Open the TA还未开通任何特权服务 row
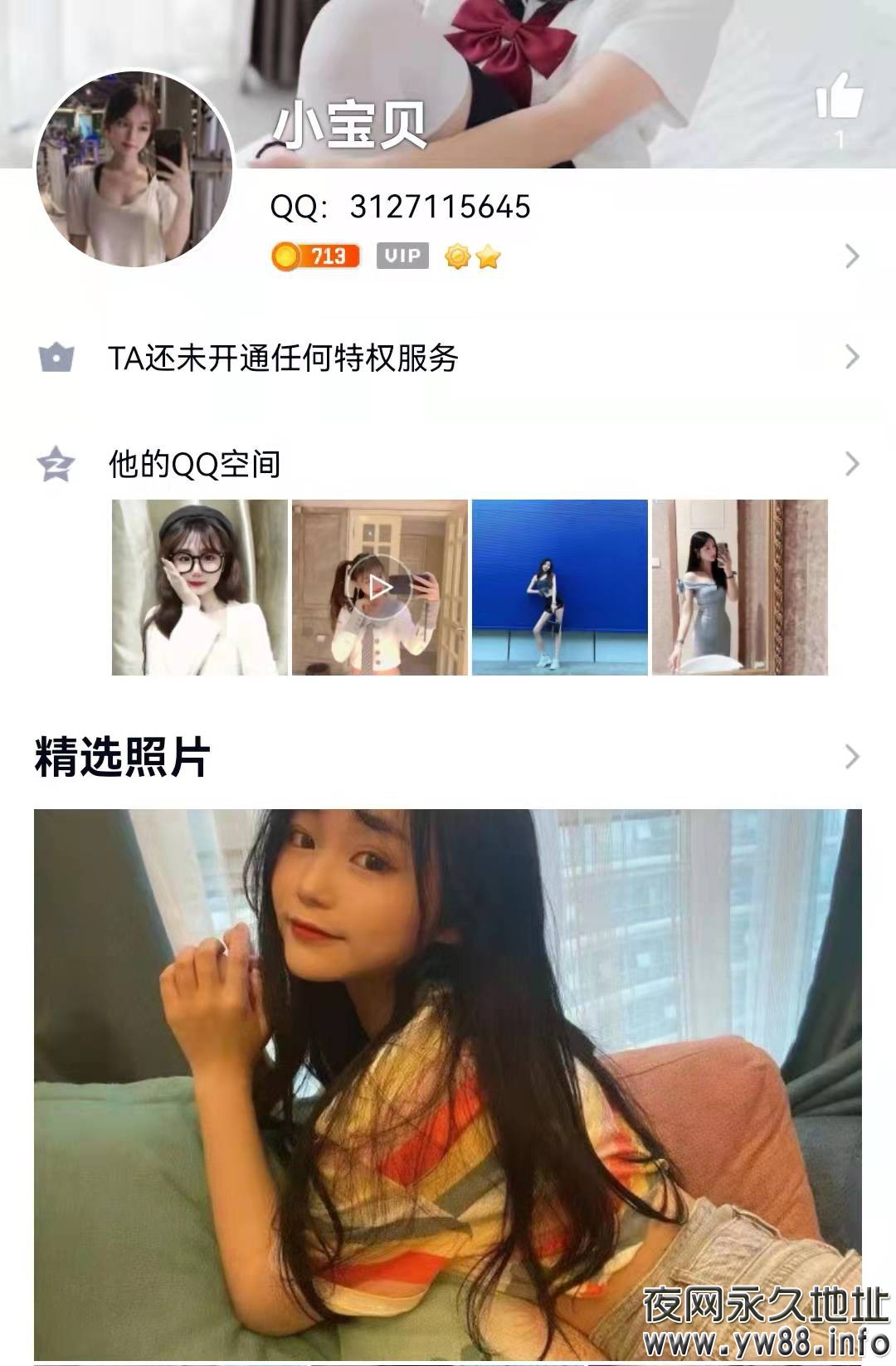This screenshot has height=1366, width=896. point(448,358)
